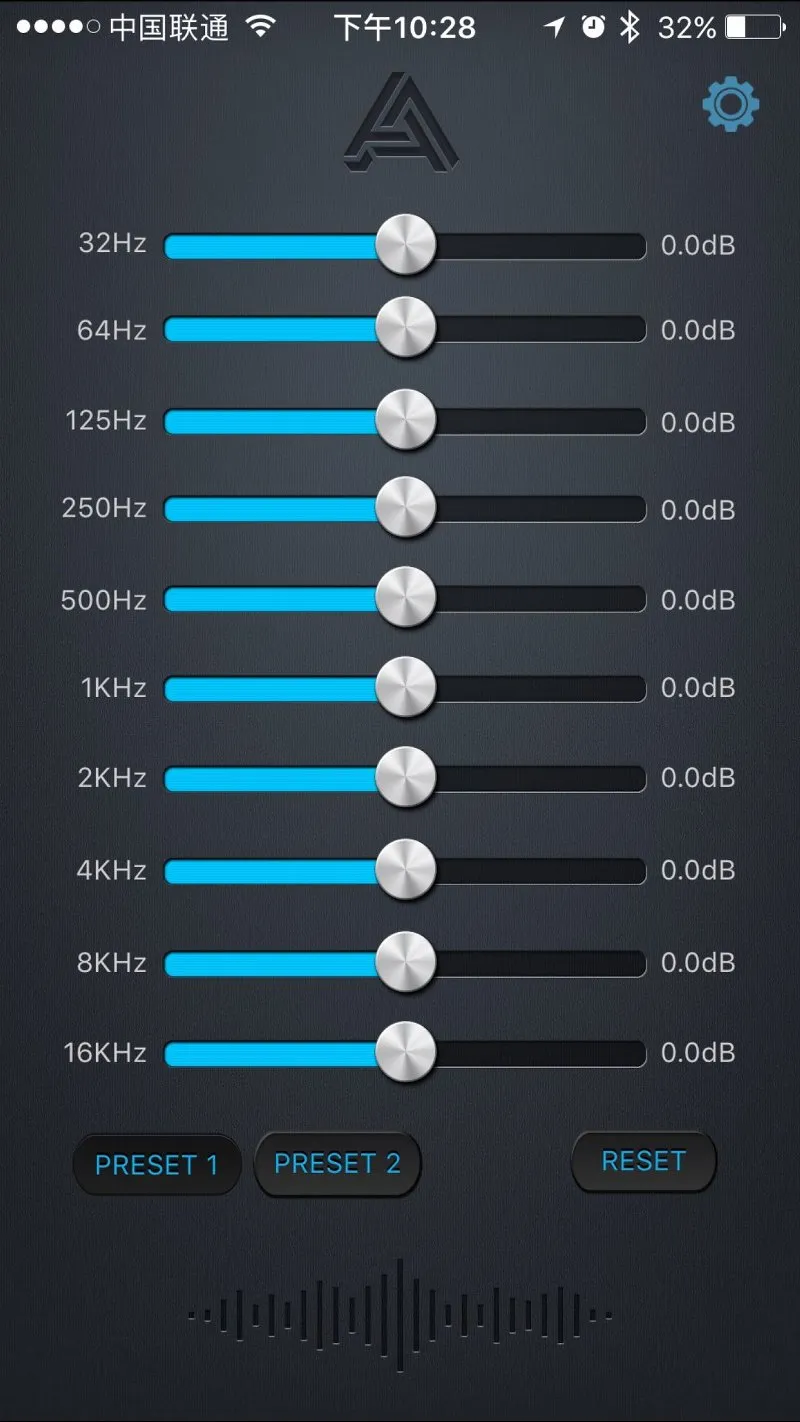Open the settings gear icon

(x=731, y=104)
